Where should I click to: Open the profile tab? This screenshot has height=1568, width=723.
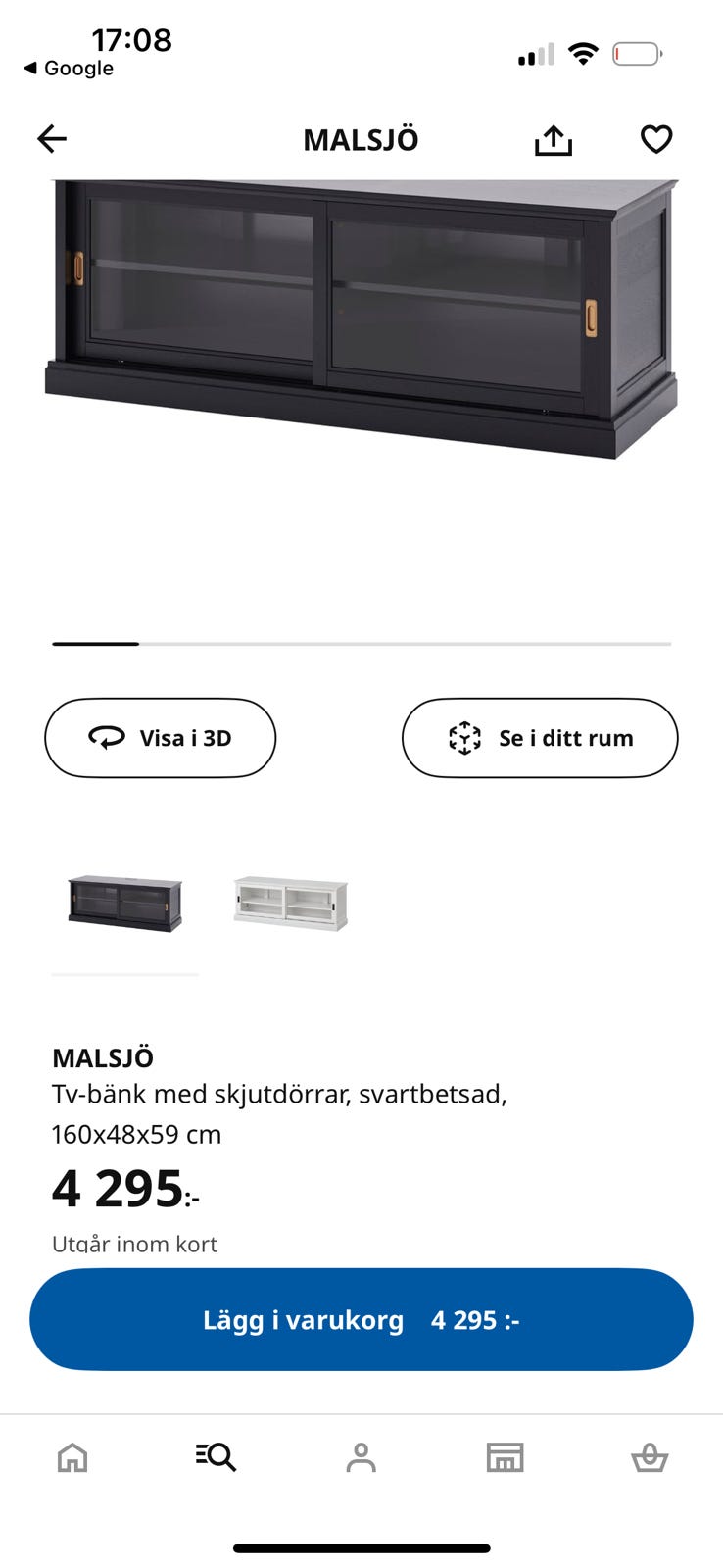click(x=361, y=1457)
